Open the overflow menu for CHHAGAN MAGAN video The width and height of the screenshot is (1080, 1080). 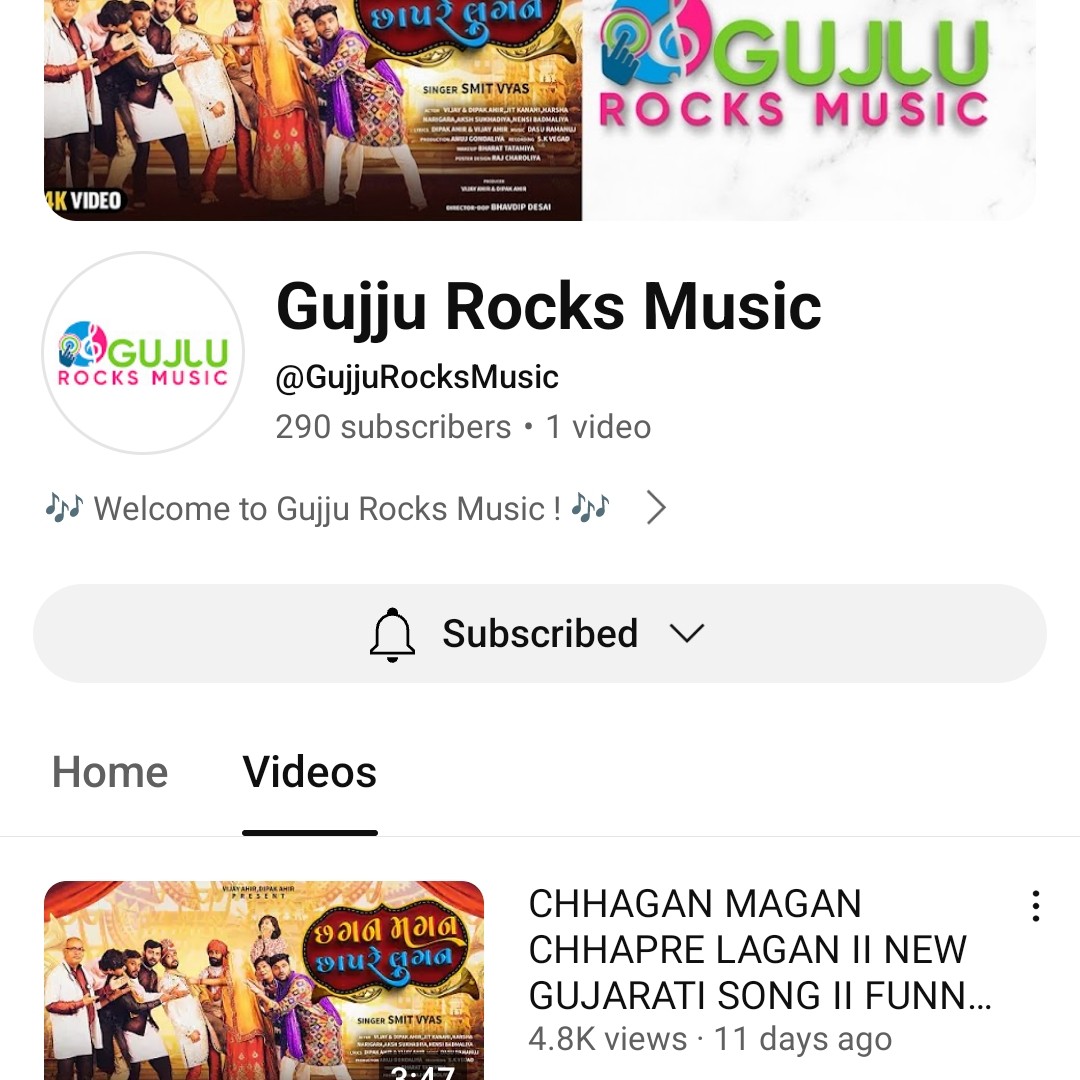1035,906
